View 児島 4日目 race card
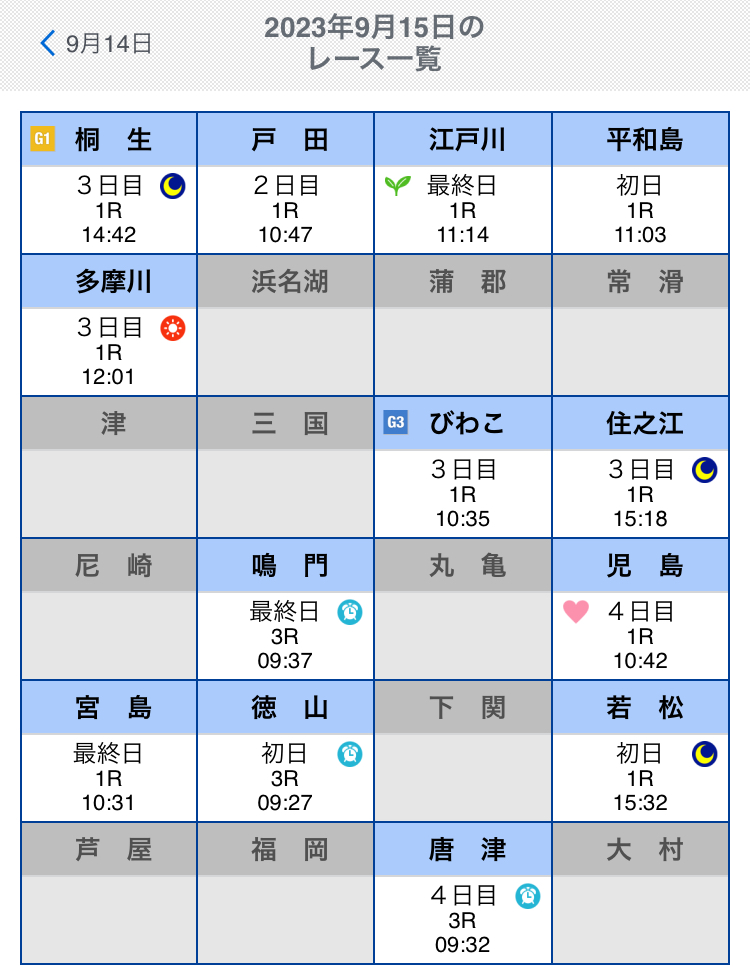 (x=640, y=610)
